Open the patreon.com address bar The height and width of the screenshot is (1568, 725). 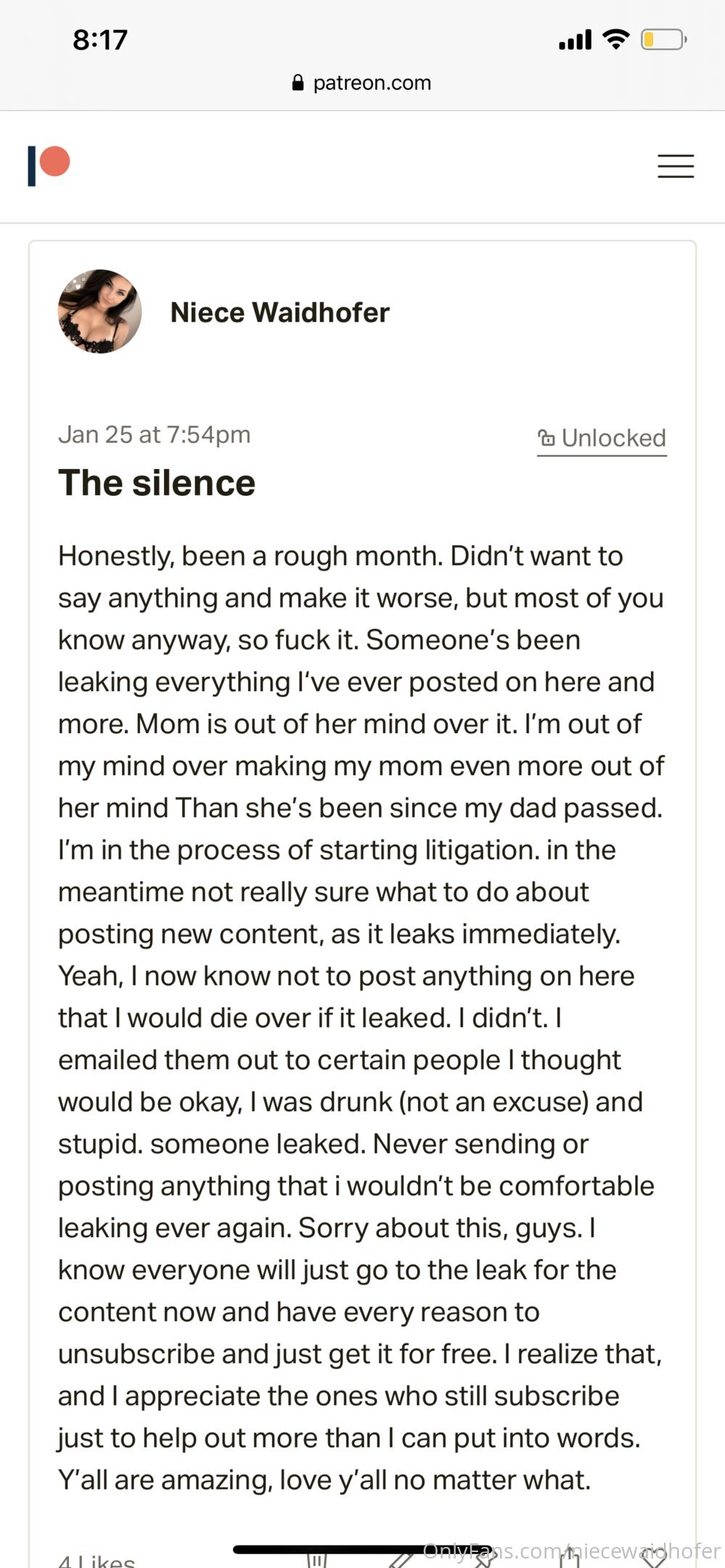(361, 83)
